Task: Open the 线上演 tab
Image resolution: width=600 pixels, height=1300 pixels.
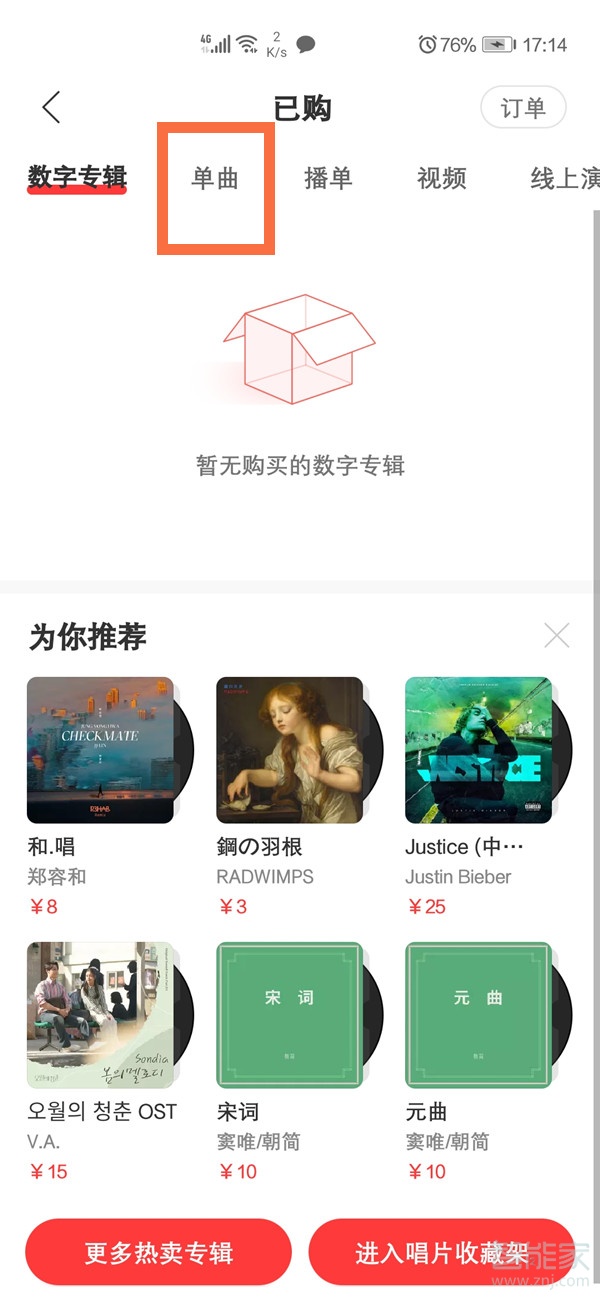Action: [x=564, y=179]
